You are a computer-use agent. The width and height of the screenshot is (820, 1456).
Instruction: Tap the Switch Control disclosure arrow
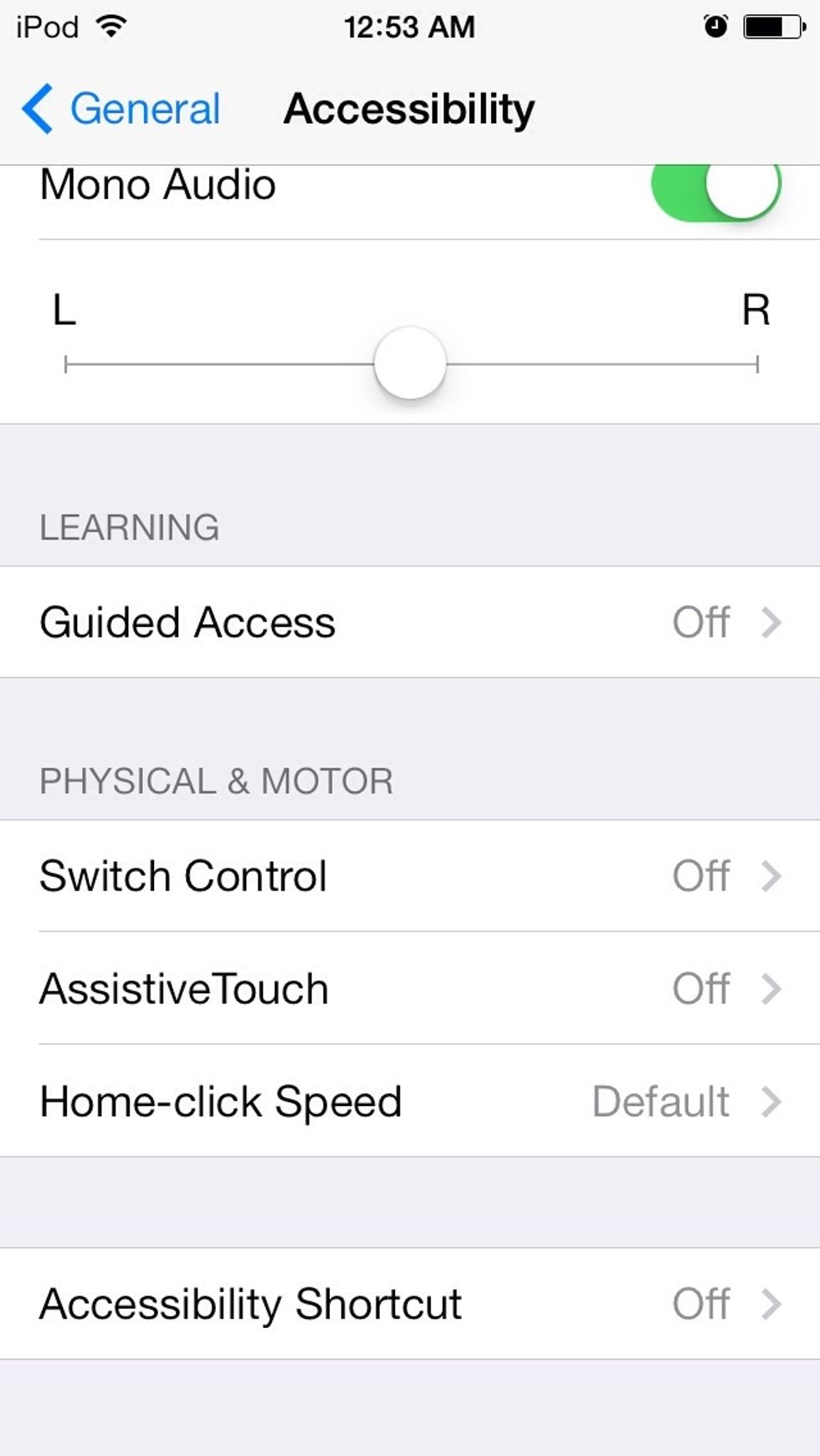[x=770, y=876]
